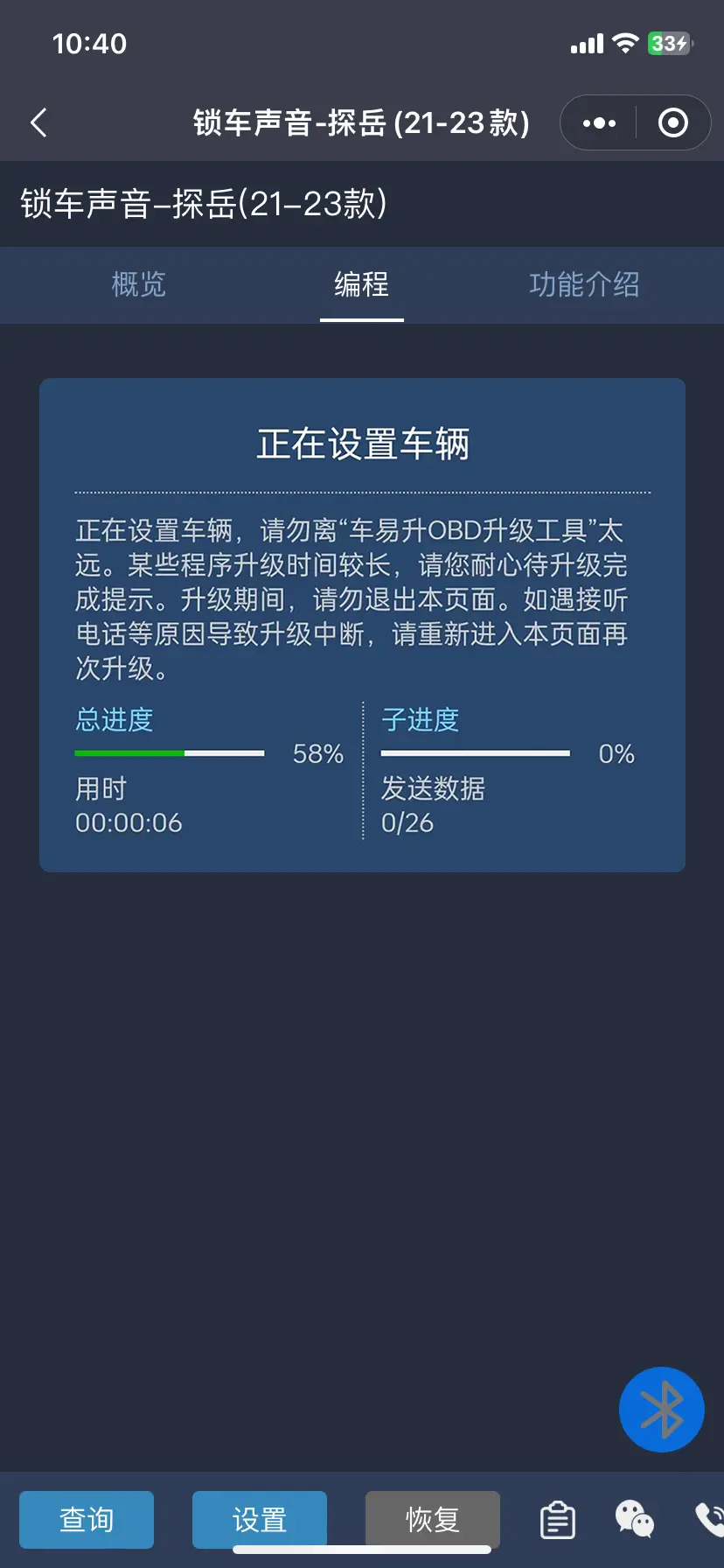This screenshot has width=724, height=1568.
Task: Tap the 设置 button
Action: [260, 1520]
